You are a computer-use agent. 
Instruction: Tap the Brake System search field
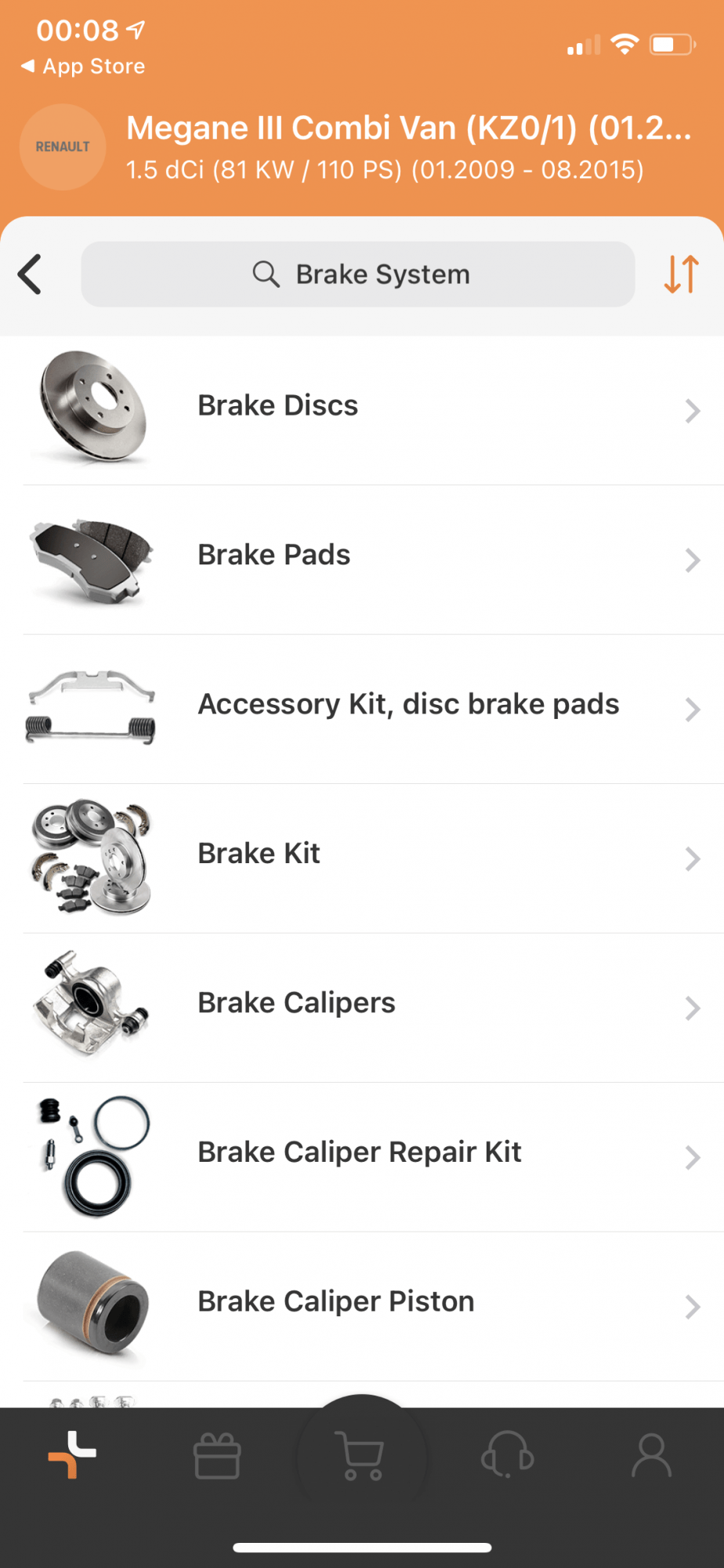358,274
